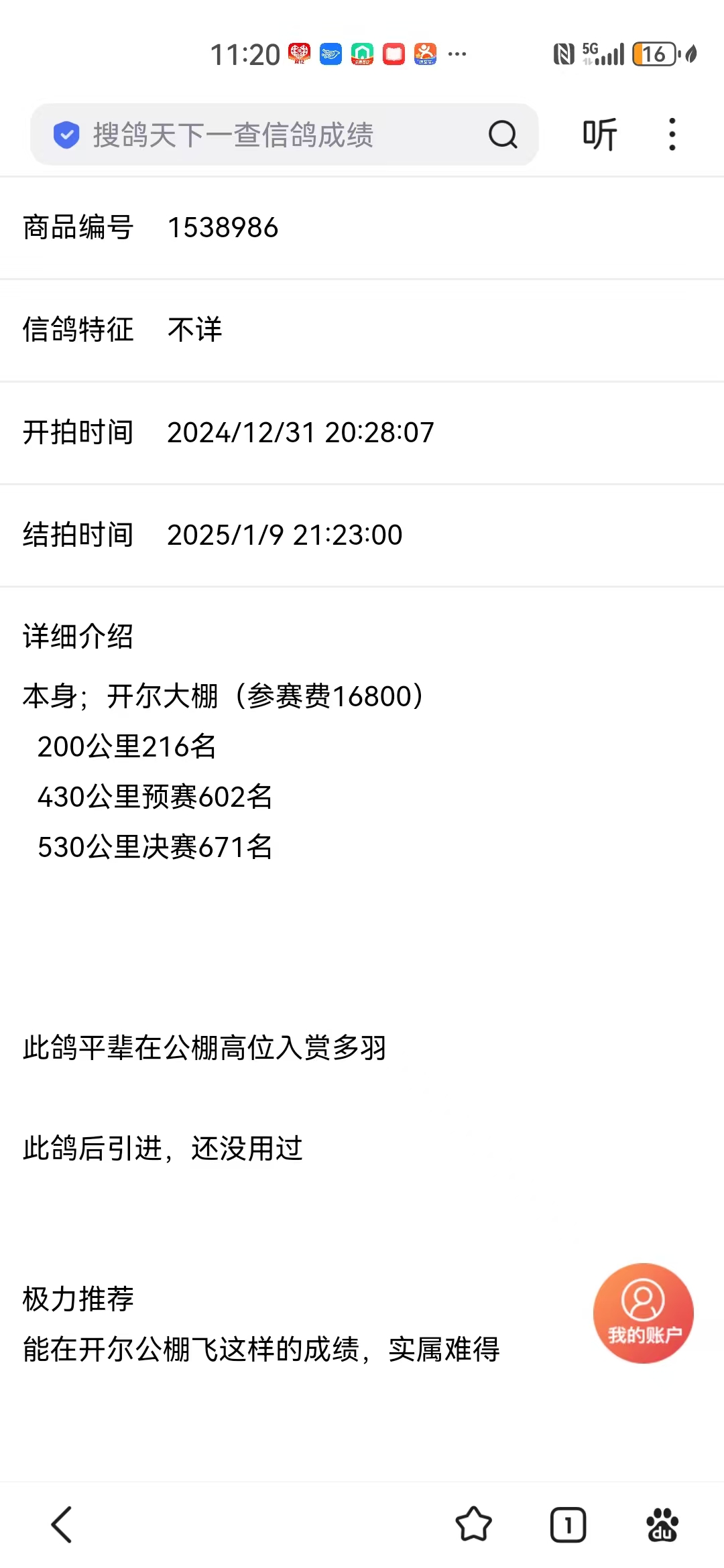This screenshot has height=1568, width=724.
Task: Bookmark this page with the star
Action: [473, 1524]
